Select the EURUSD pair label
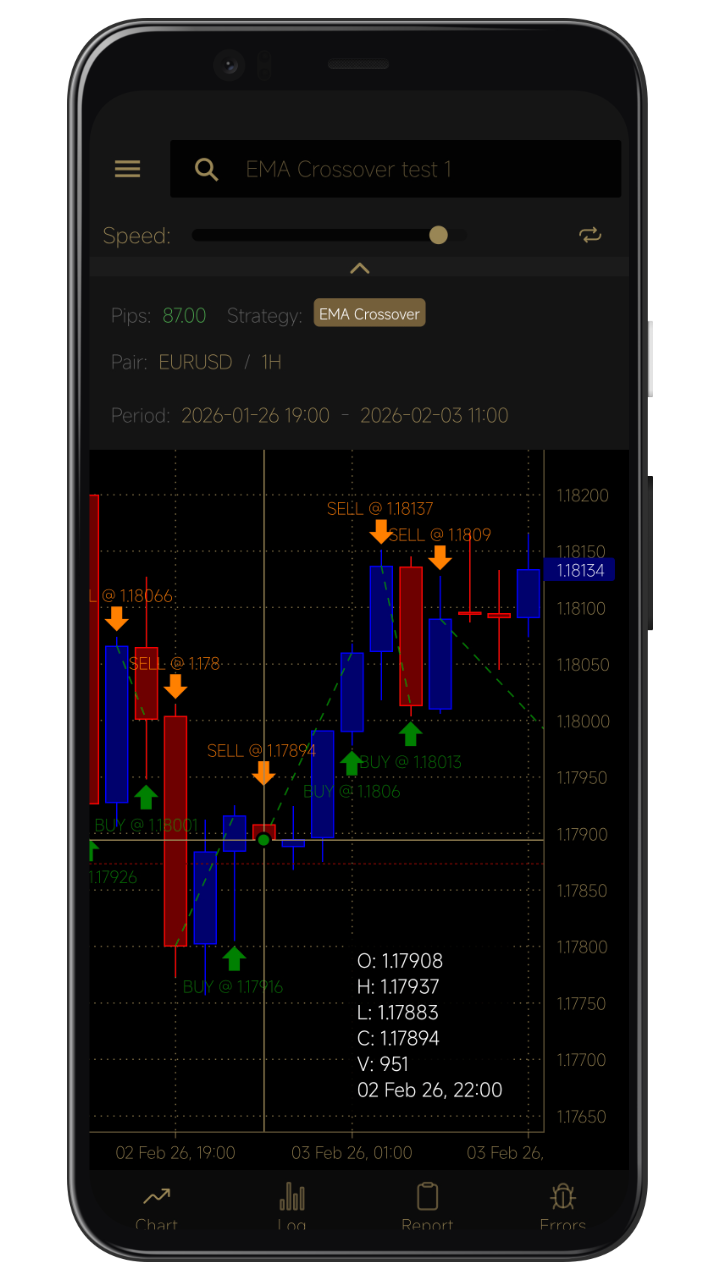Image resolution: width=720 pixels, height=1280 pixels. tap(195, 362)
